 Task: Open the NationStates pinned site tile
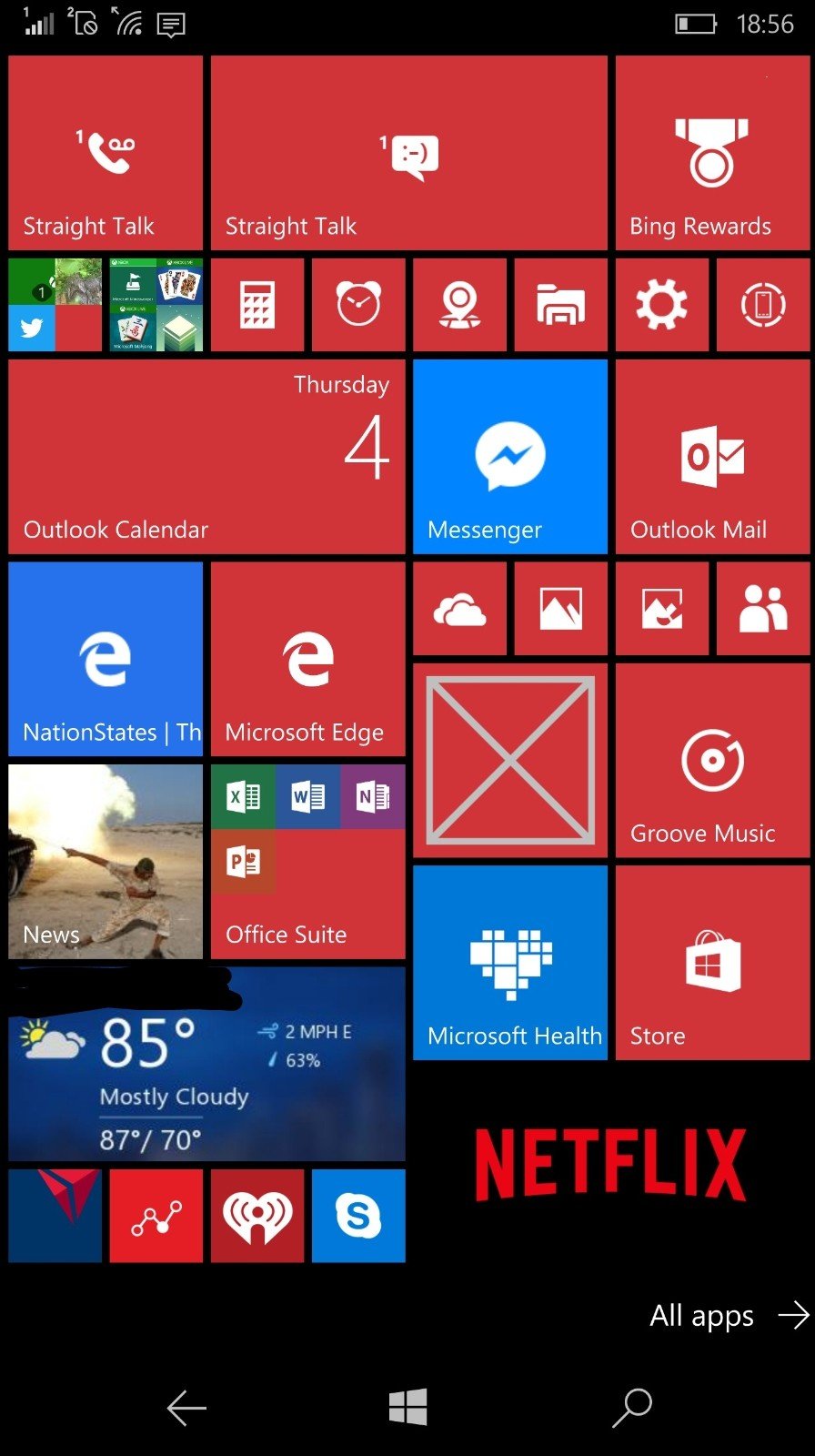click(x=106, y=660)
